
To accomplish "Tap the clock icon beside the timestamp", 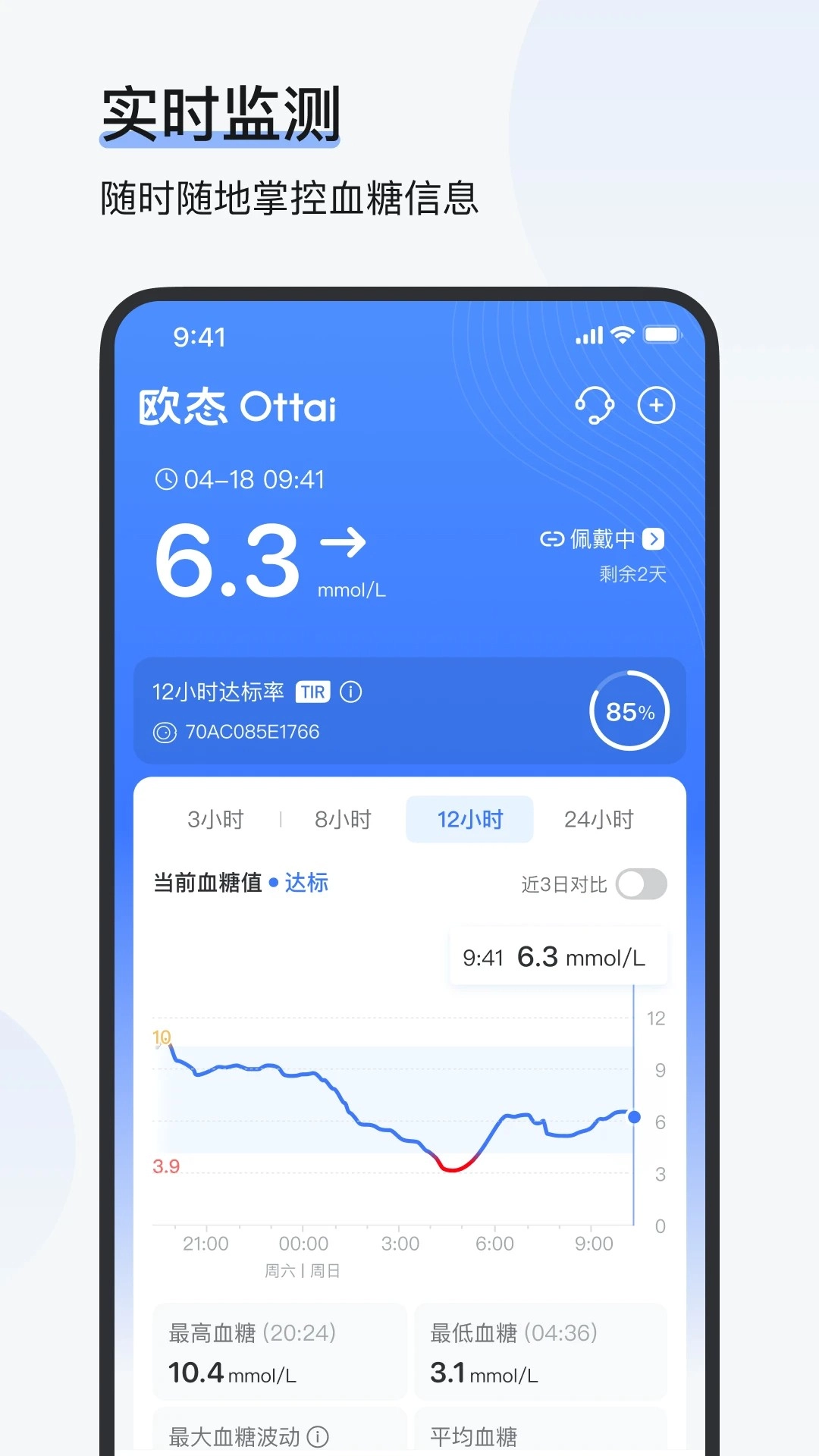I will click(168, 479).
